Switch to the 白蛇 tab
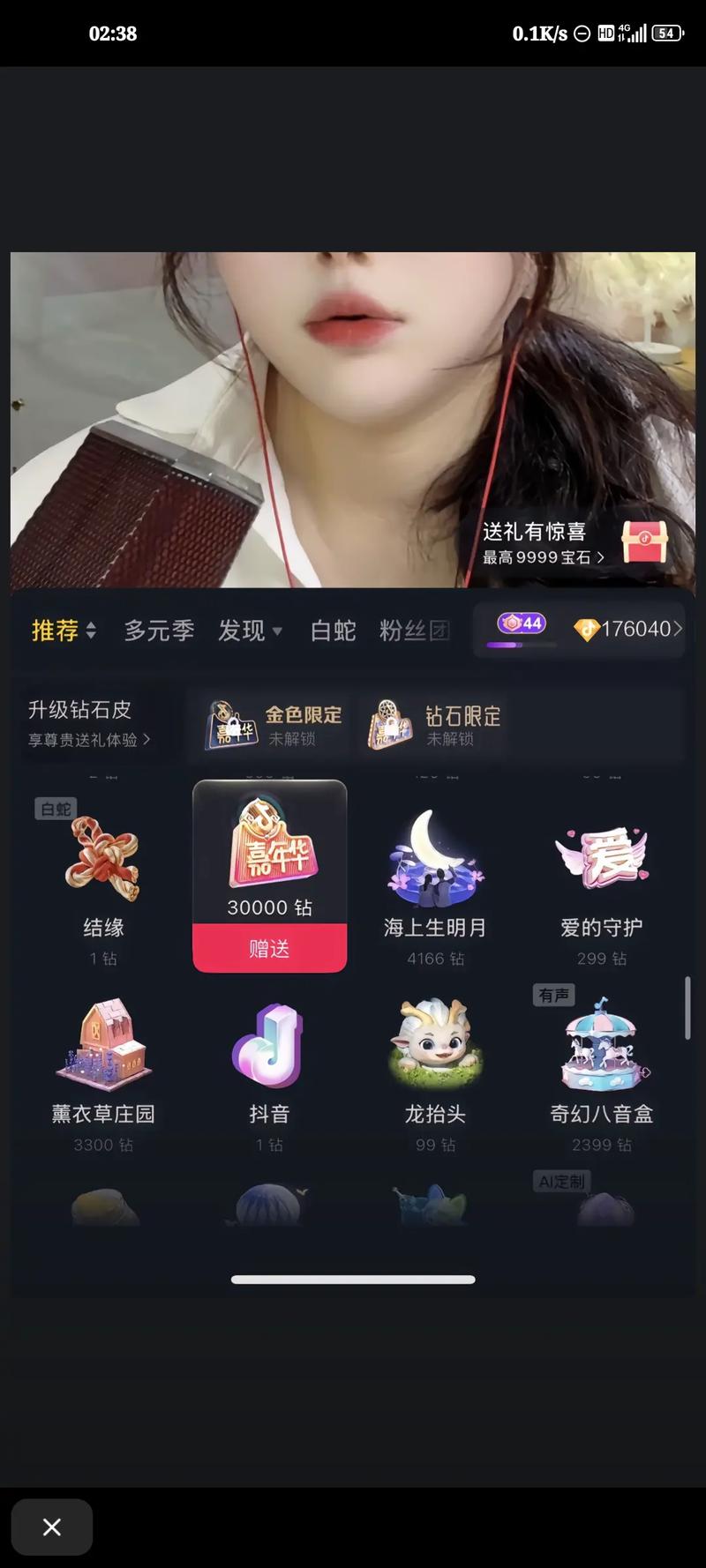This screenshot has width=706, height=1568. (x=333, y=631)
